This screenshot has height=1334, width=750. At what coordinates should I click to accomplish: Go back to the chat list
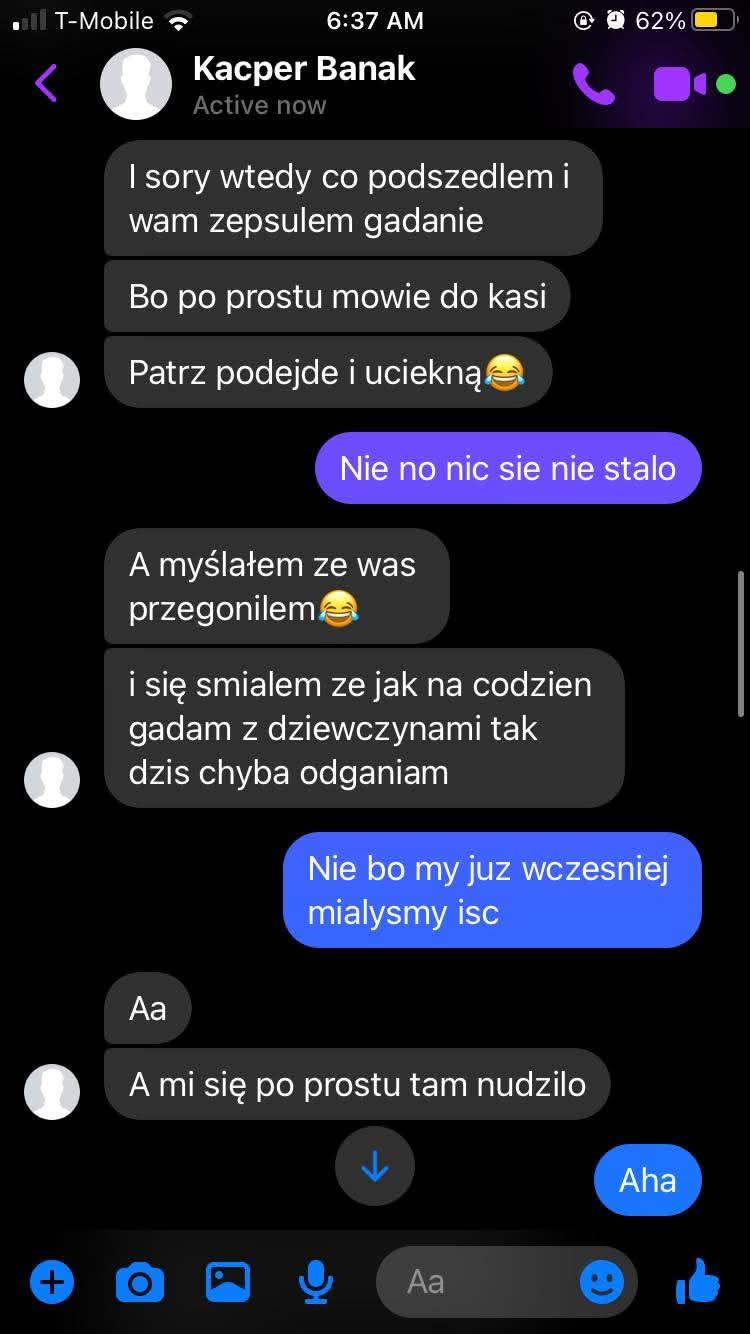tap(45, 84)
